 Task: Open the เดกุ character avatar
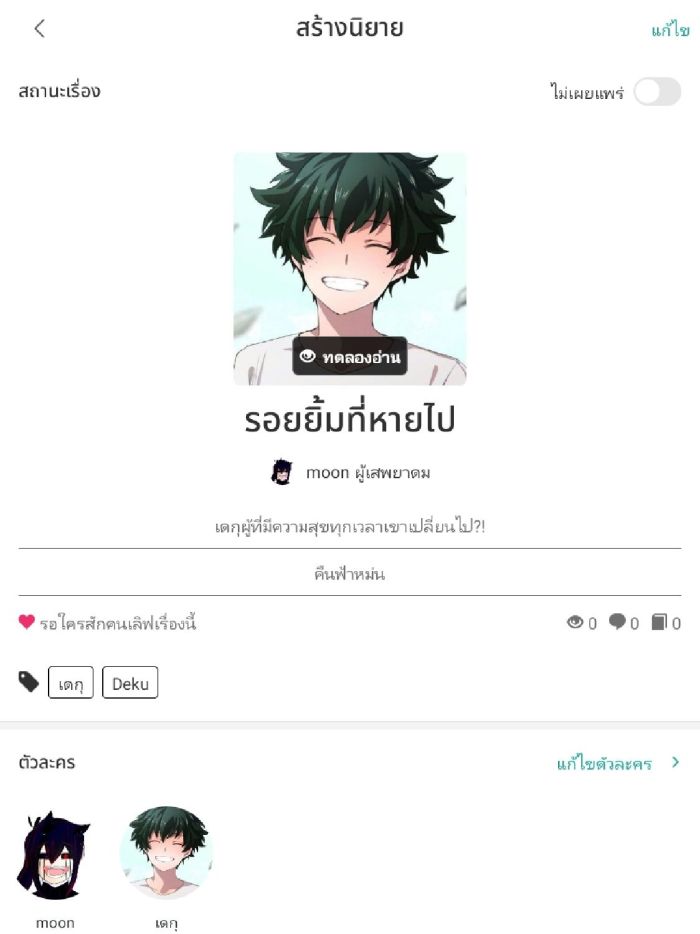(166, 854)
